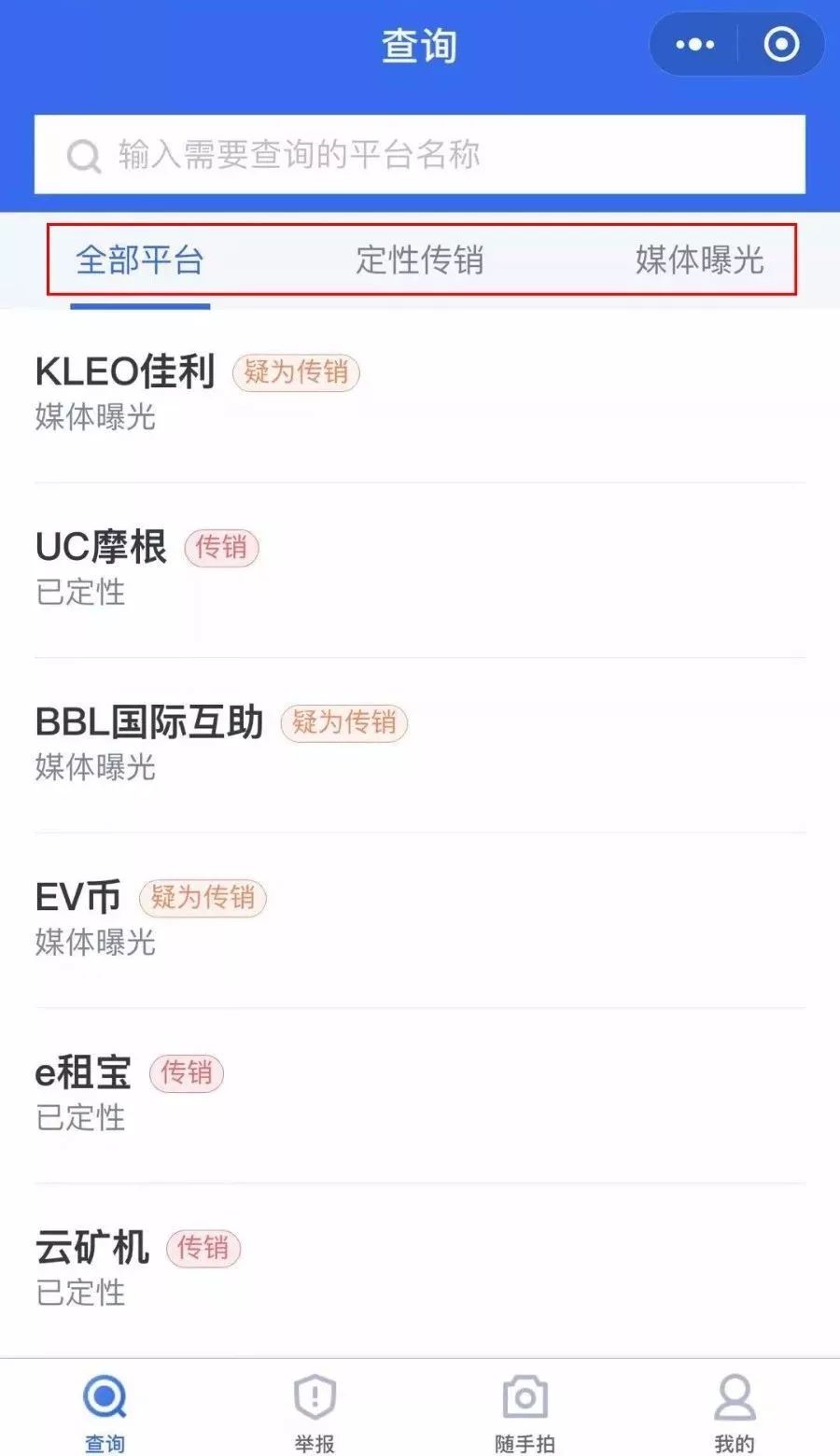Image resolution: width=840 pixels, height=1456 pixels.
Task: Open the 云矿机 entry
Action: coord(91,1249)
